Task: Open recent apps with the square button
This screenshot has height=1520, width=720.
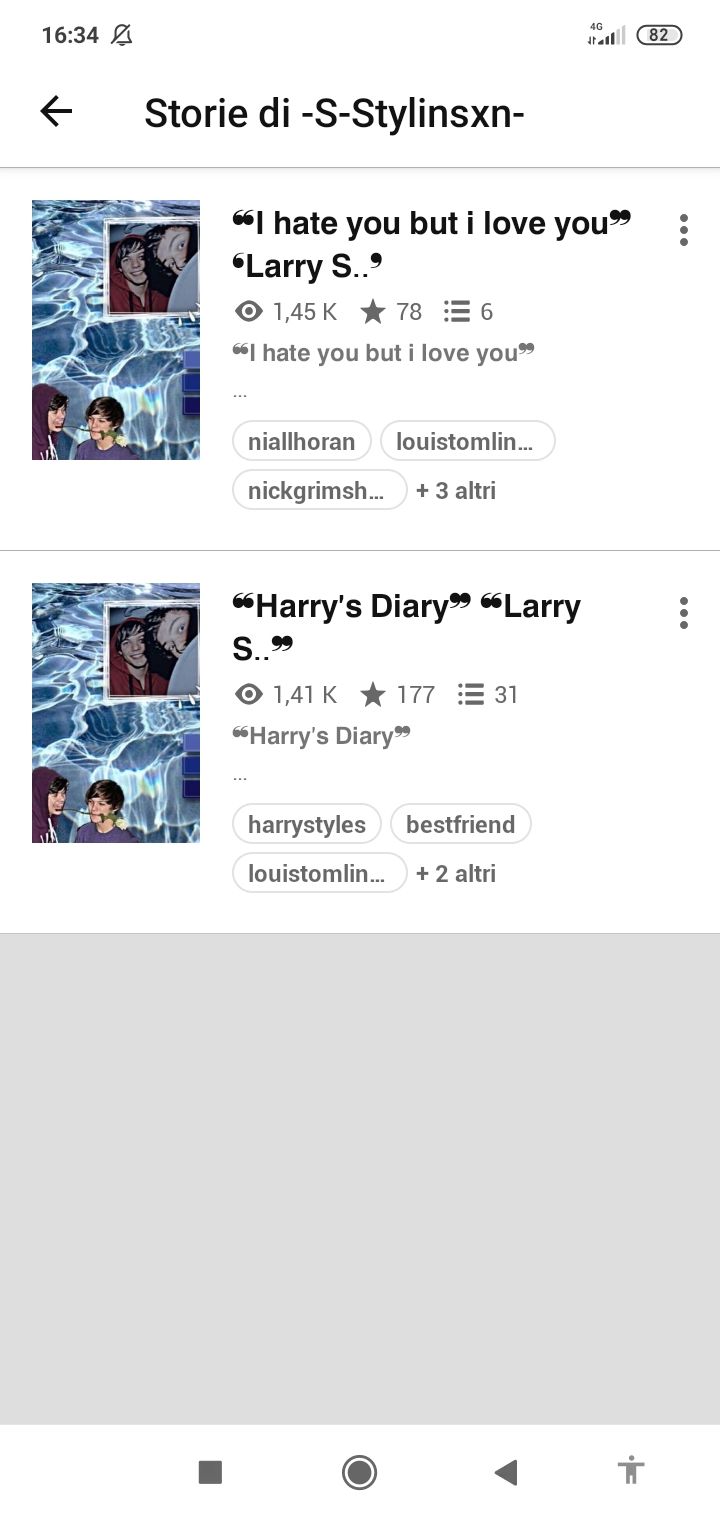Action: point(210,1472)
